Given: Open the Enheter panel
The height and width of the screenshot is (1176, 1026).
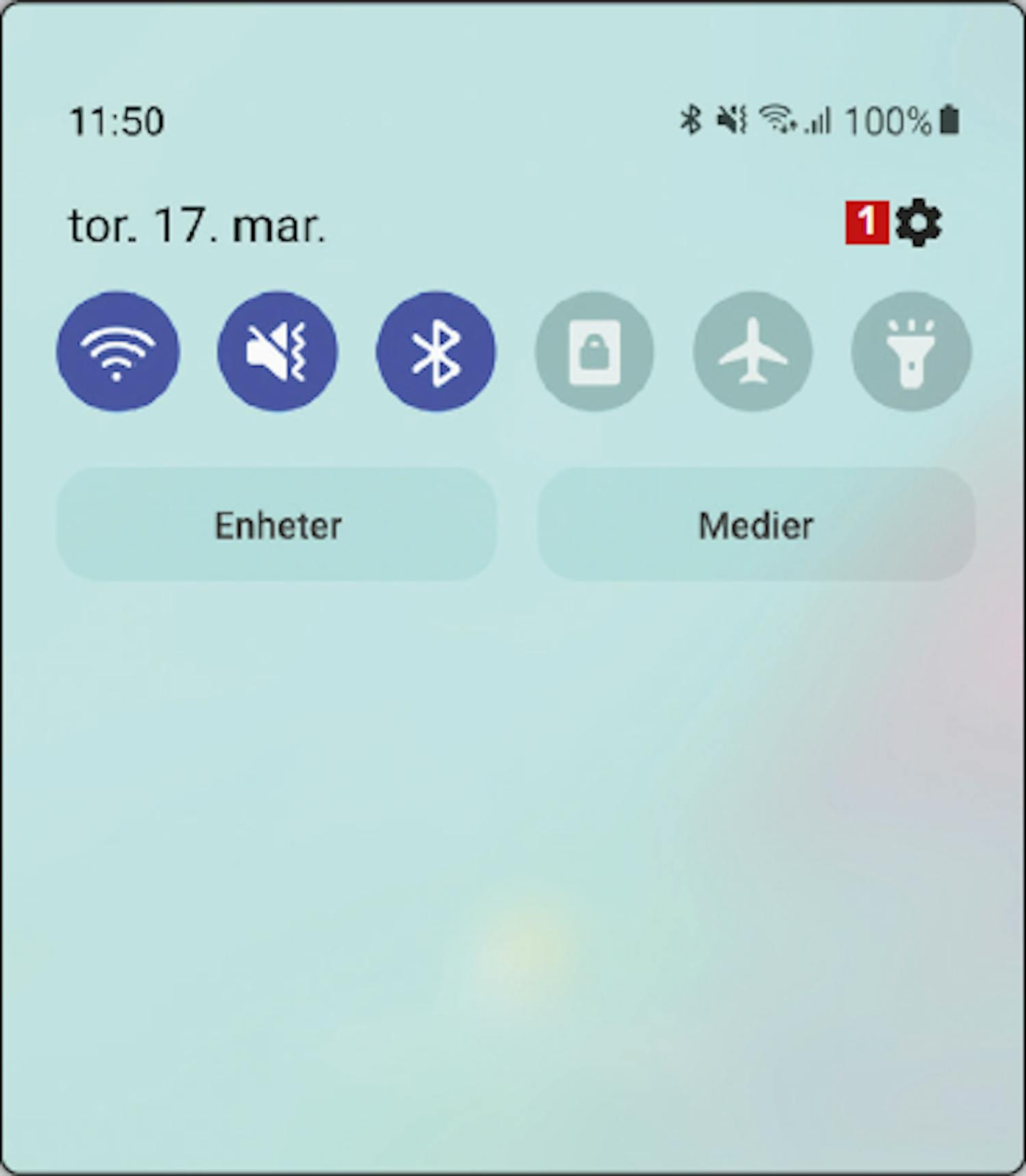Looking at the screenshot, I should click(x=276, y=525).
